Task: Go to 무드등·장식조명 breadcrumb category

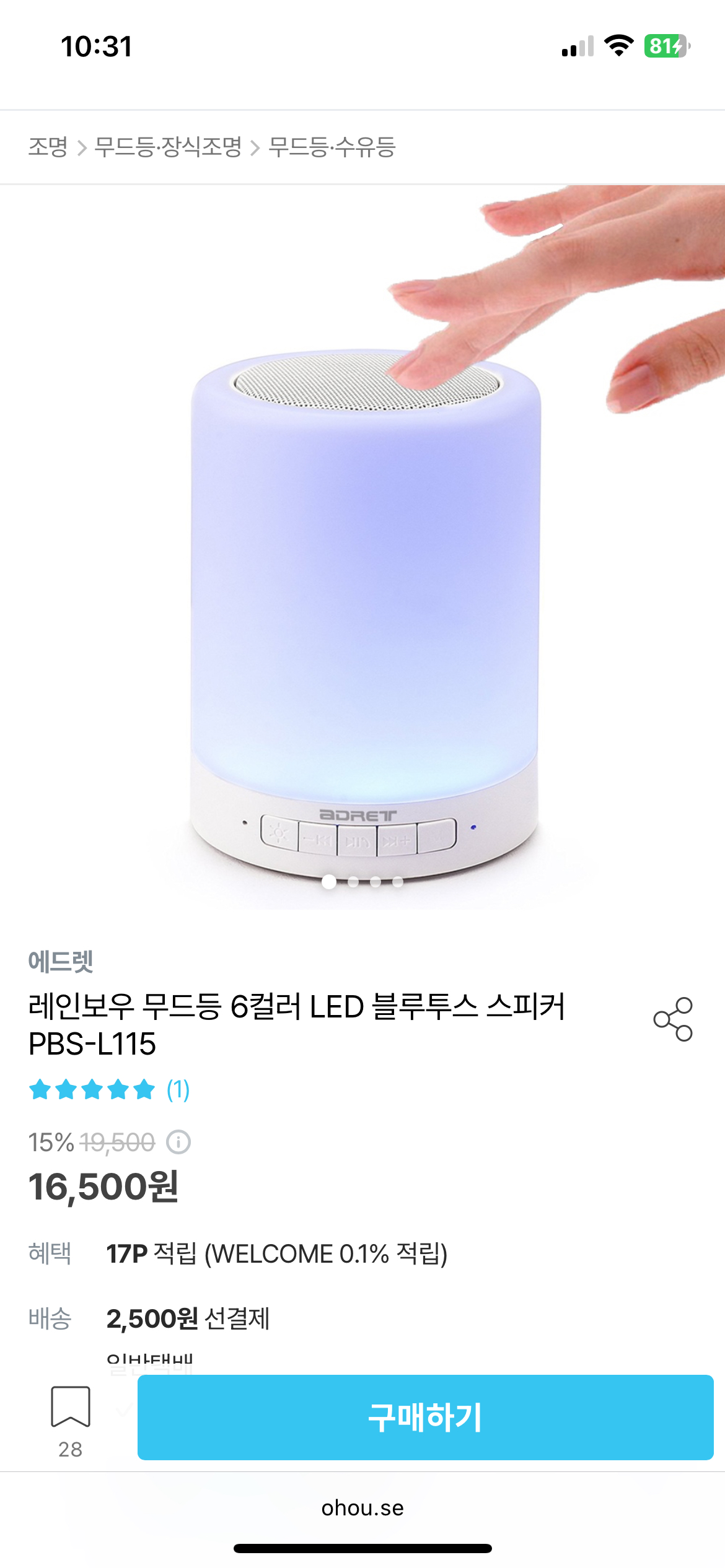Action: [168, 147]
